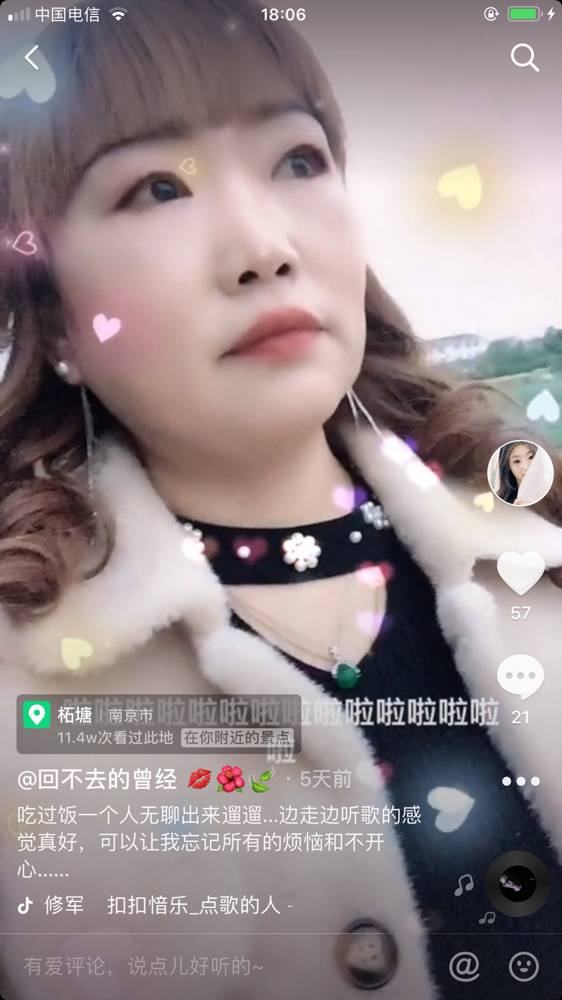The height and width of the screenshot is (1000, 562).
Task: Open the comments bubble
Action: [521, 677]
